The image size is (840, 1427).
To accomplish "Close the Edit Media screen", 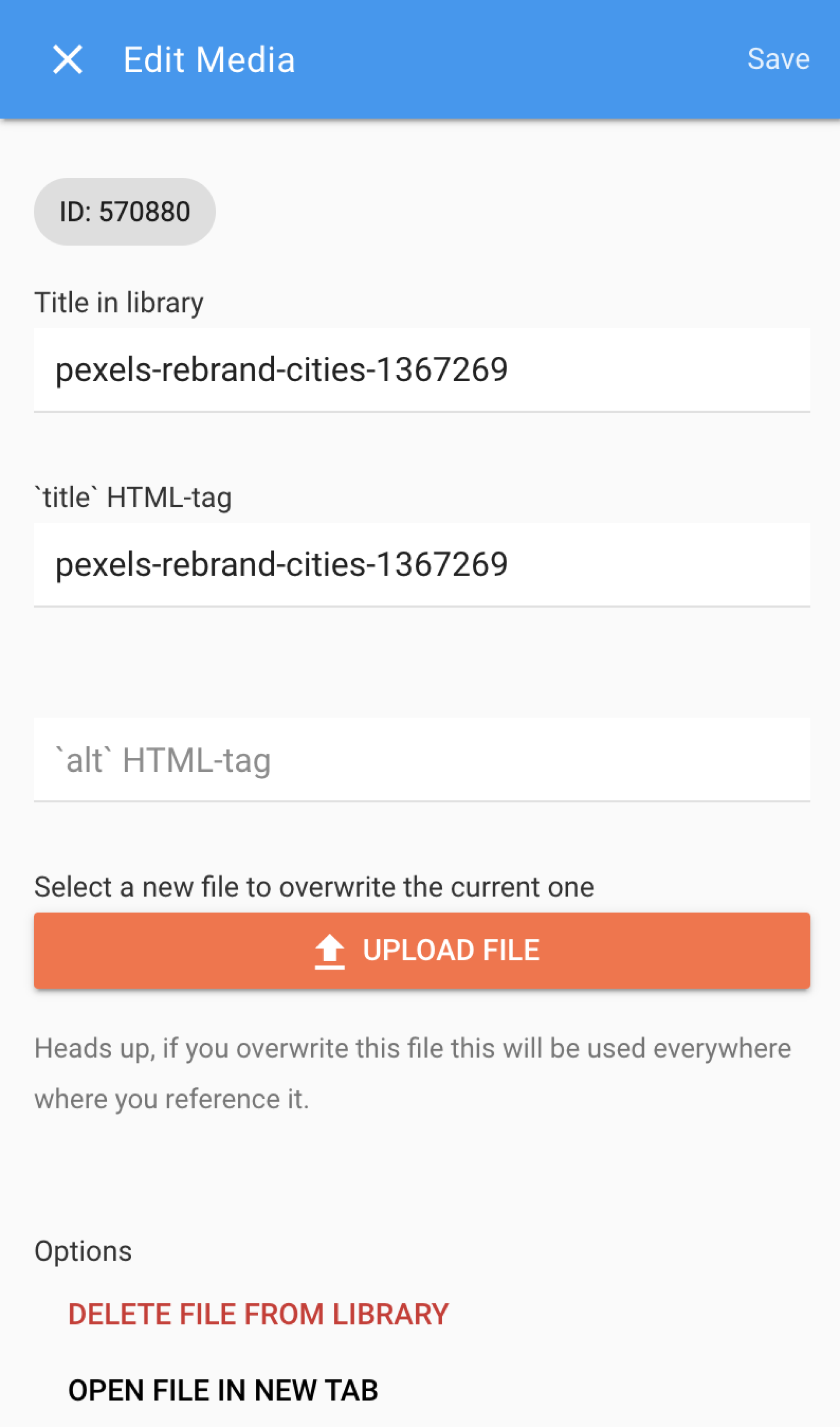I will tap(67, 60).
